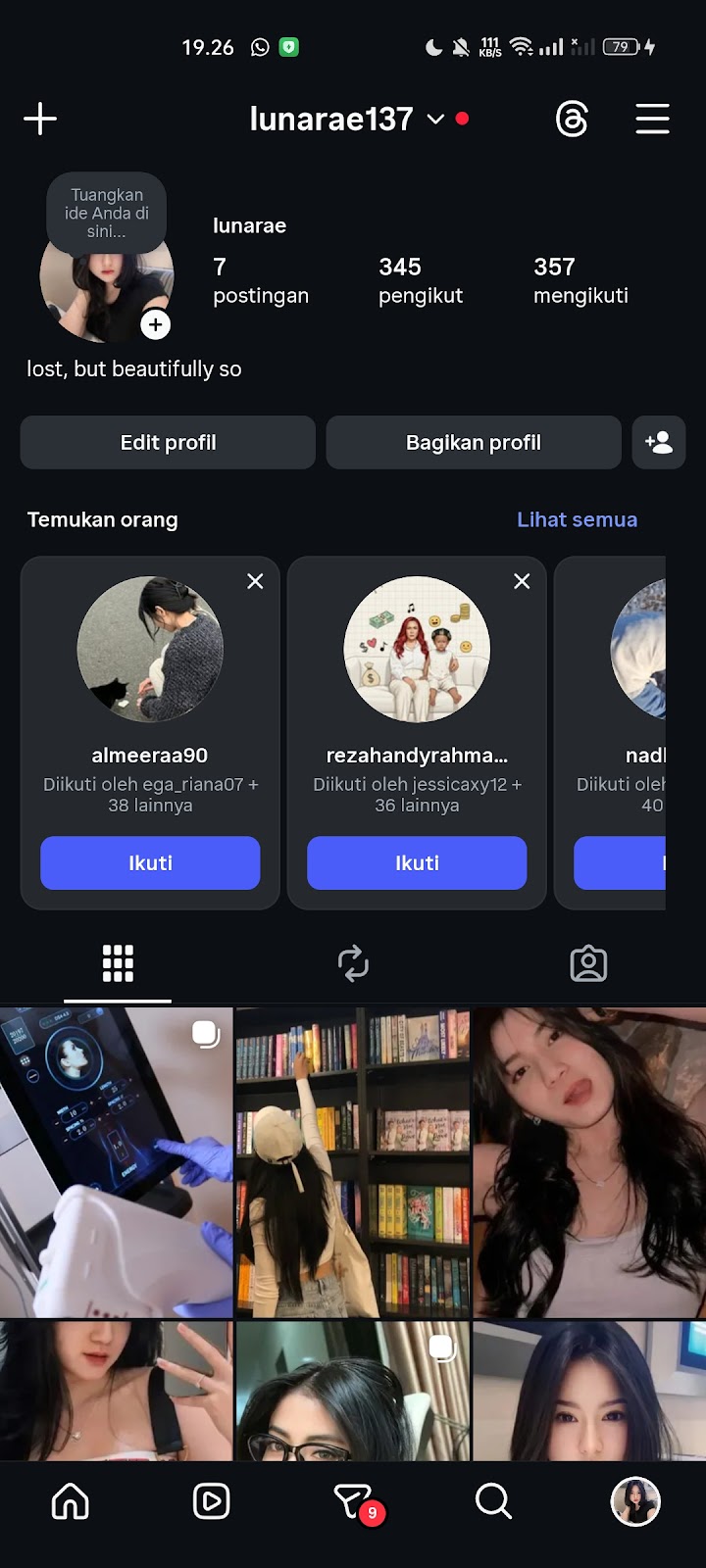
Task: Open the search tab
Action: pos(493,1501)
